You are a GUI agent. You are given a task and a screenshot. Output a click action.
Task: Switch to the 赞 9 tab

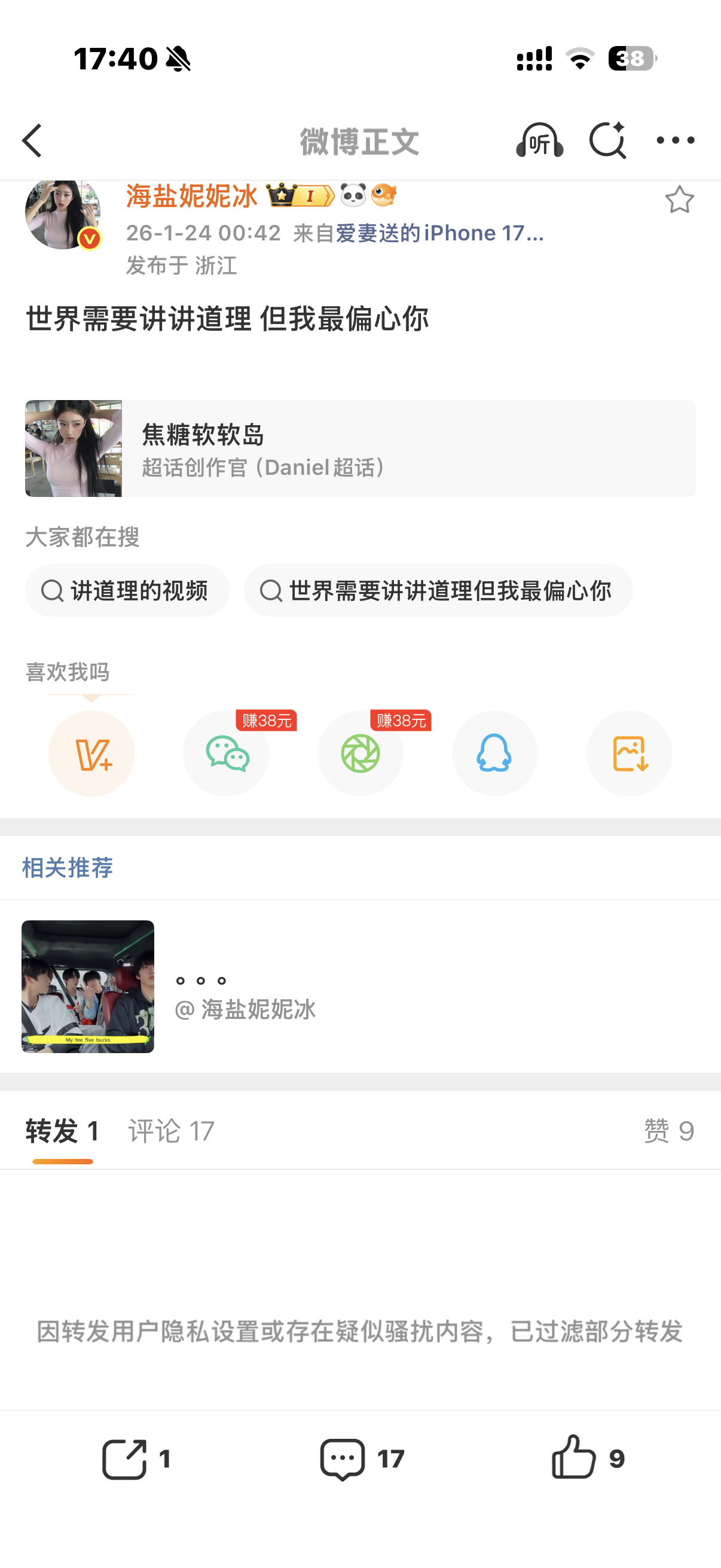[669, 1131]
